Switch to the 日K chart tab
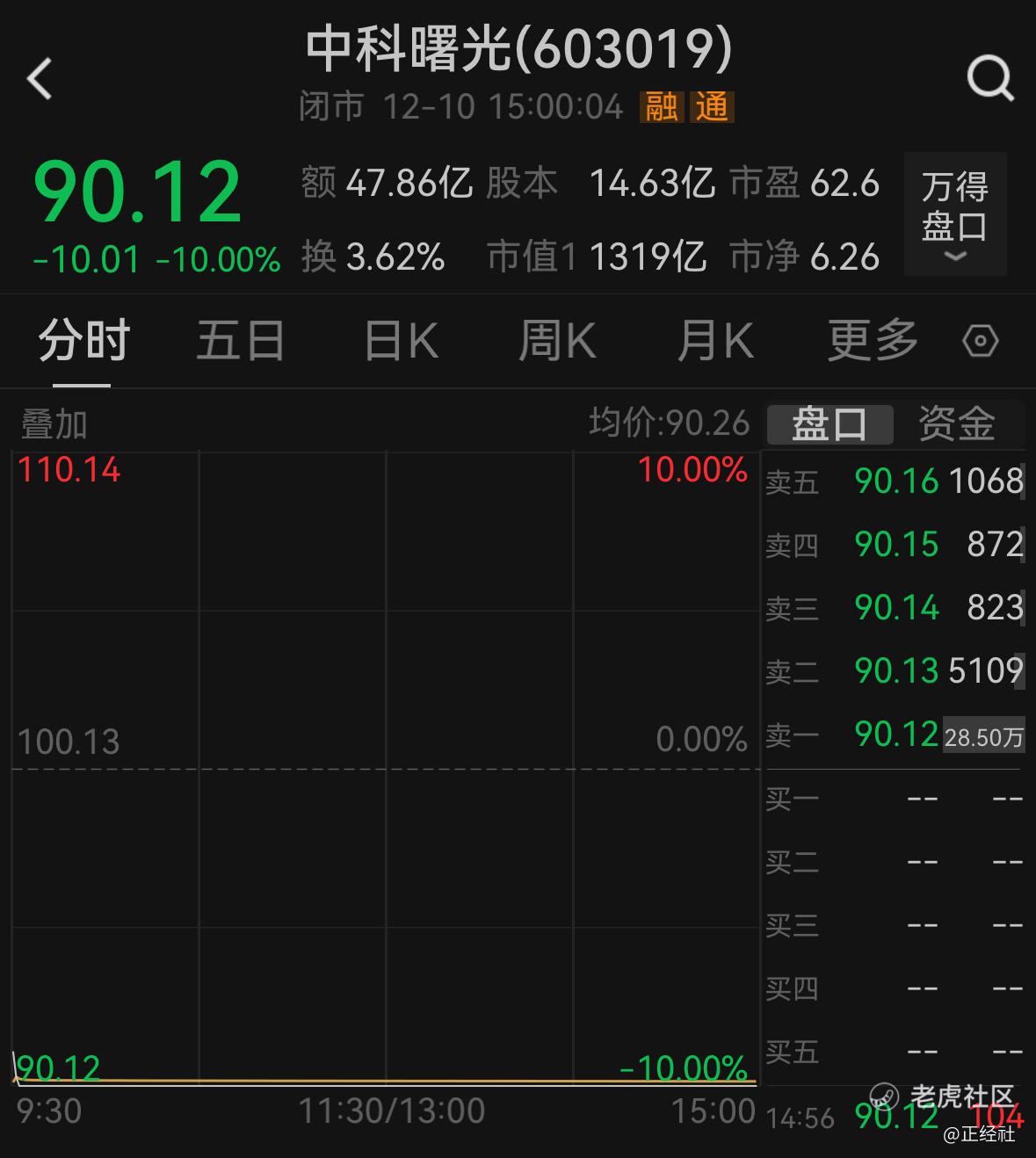 tap(401, 341)
